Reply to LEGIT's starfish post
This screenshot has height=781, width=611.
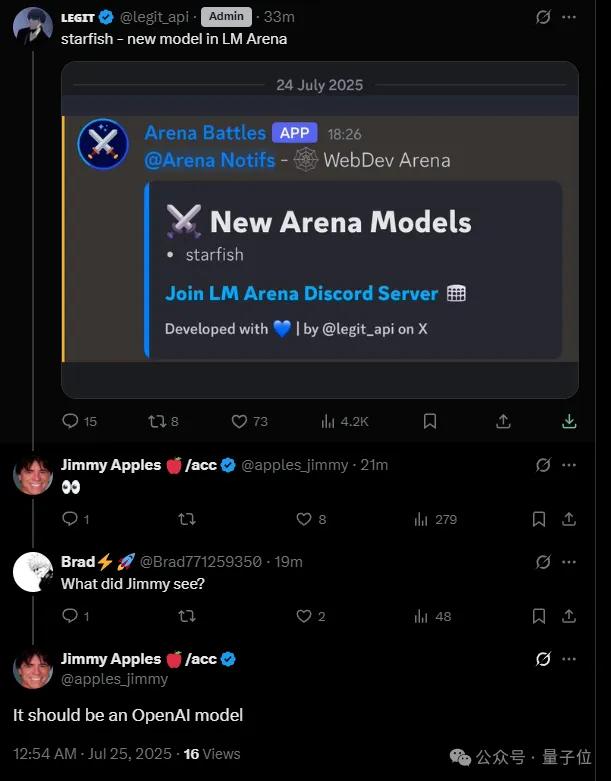point(70,421)
